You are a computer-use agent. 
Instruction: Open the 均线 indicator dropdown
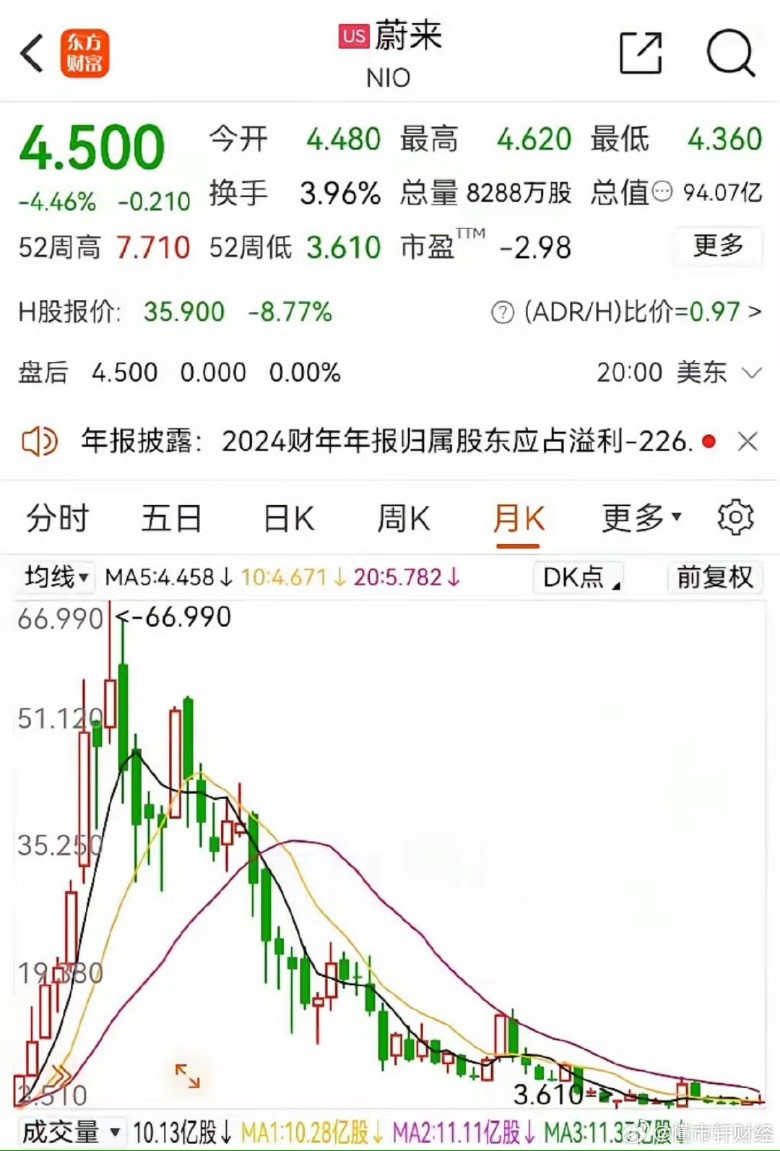pos(58,577)
